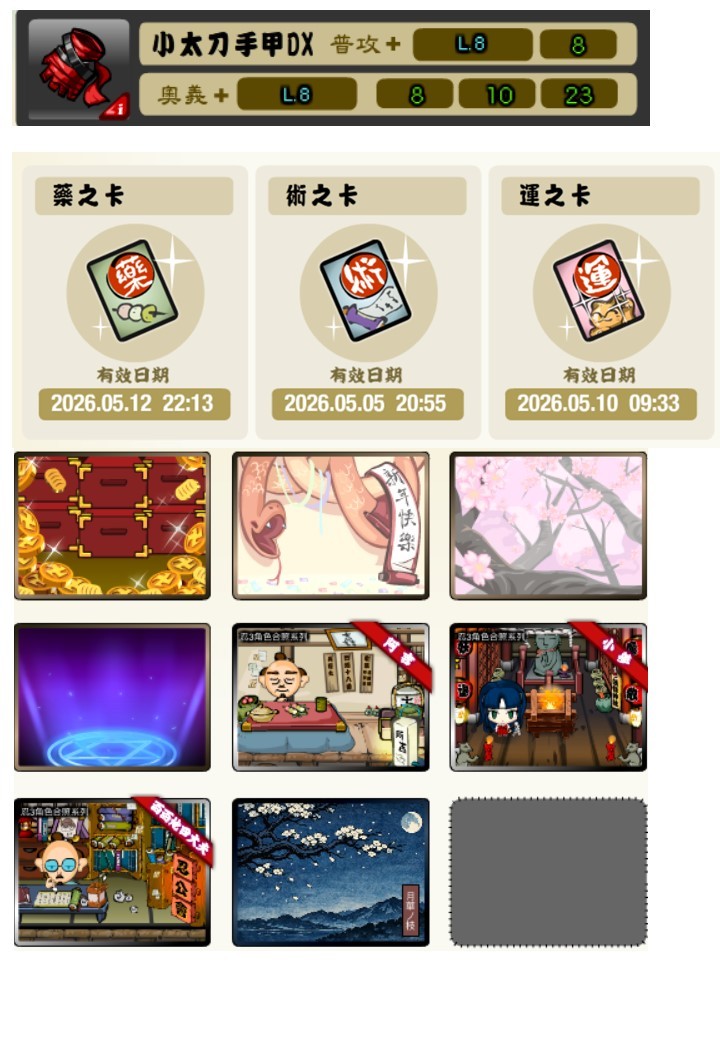Click the gray empty slot placeholder

(x=548, y=868)
